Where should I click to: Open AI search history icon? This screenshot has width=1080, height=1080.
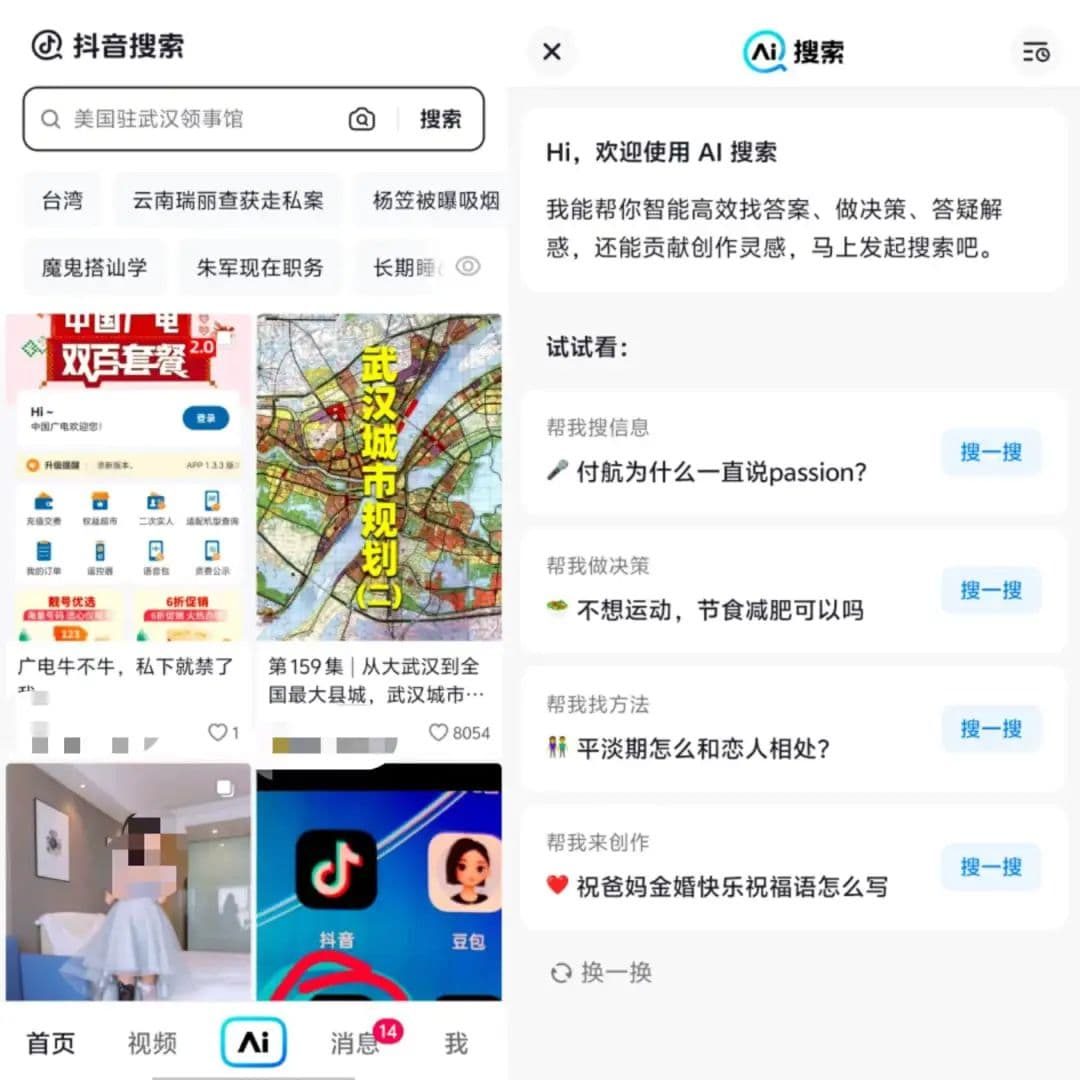pos(1035,52)
